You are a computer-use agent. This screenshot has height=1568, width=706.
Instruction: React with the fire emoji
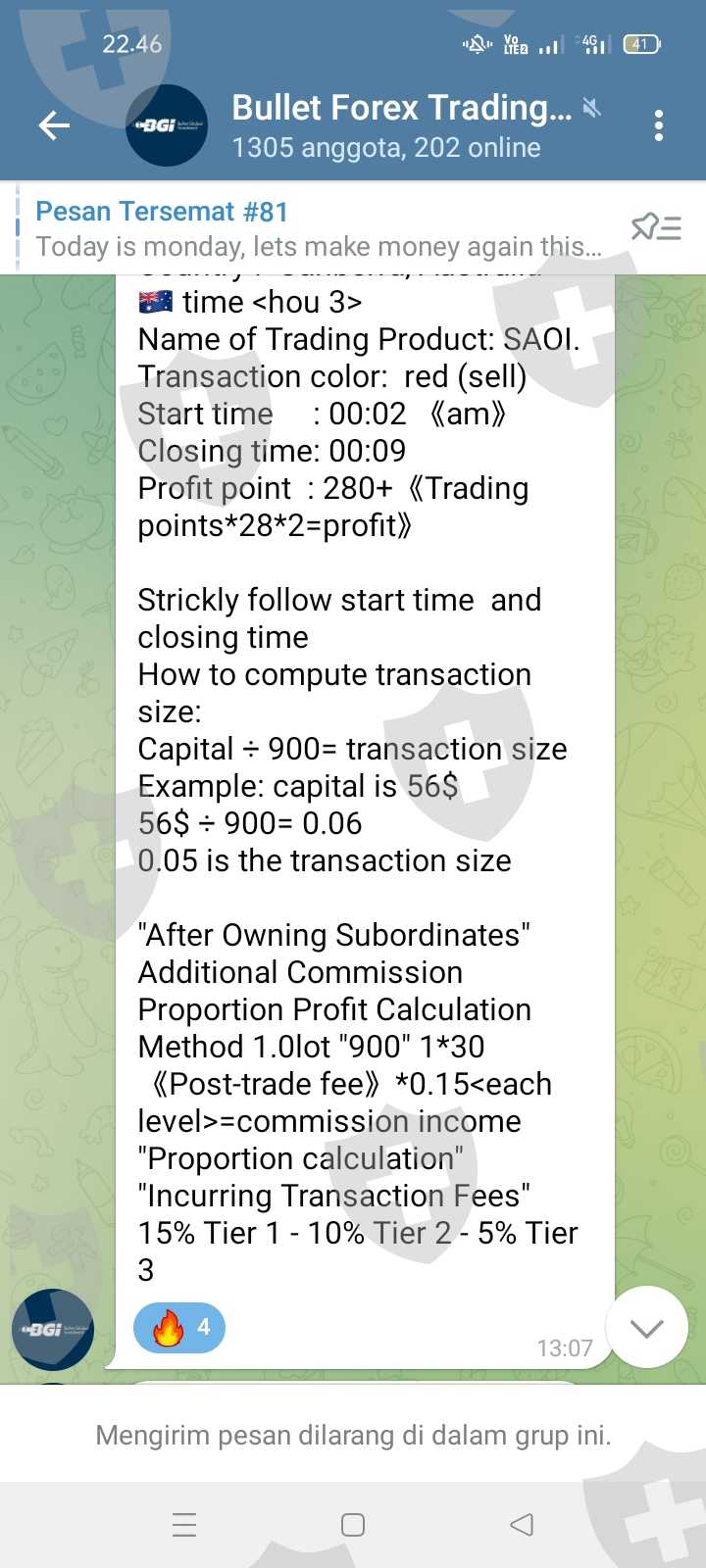[x=179, y=1328]
